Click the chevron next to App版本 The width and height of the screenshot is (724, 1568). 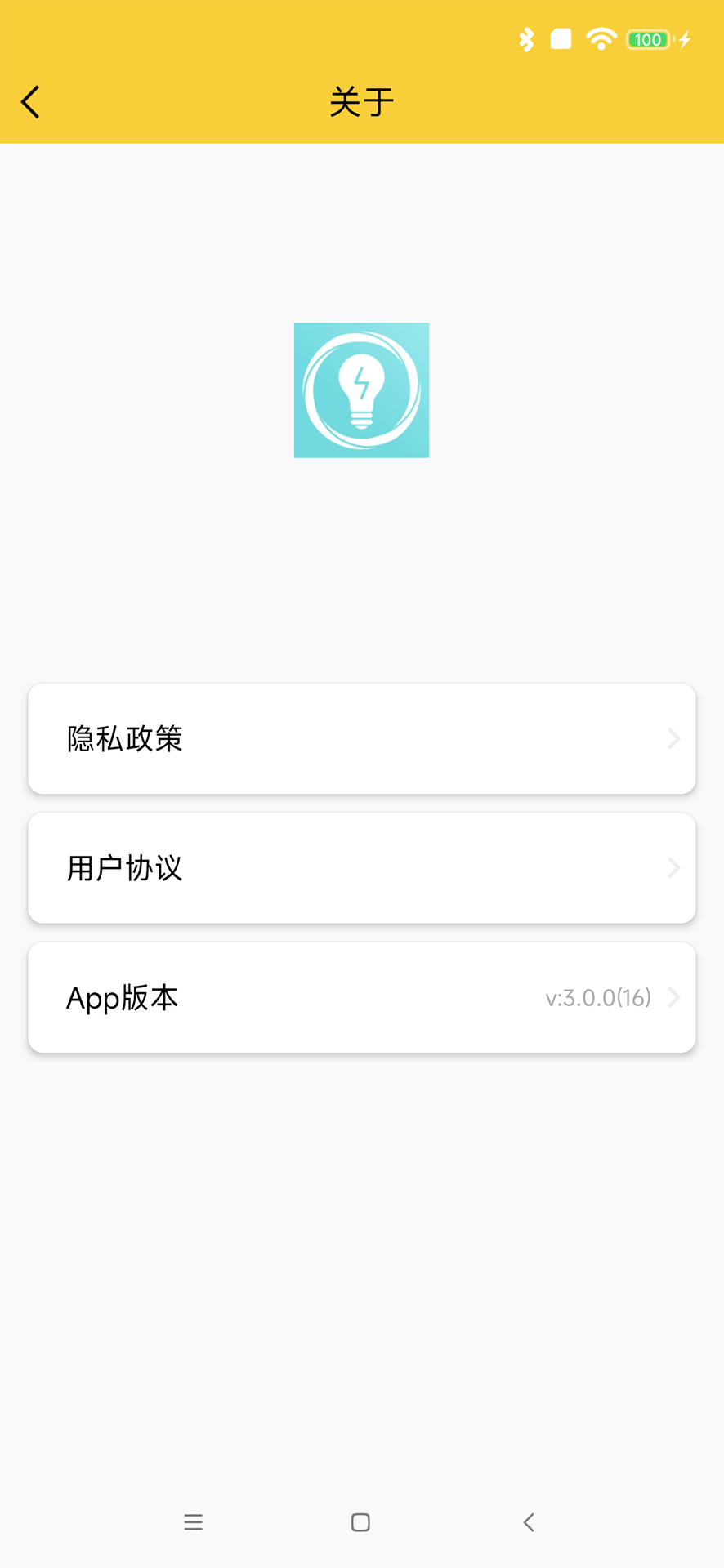point(673,997)
